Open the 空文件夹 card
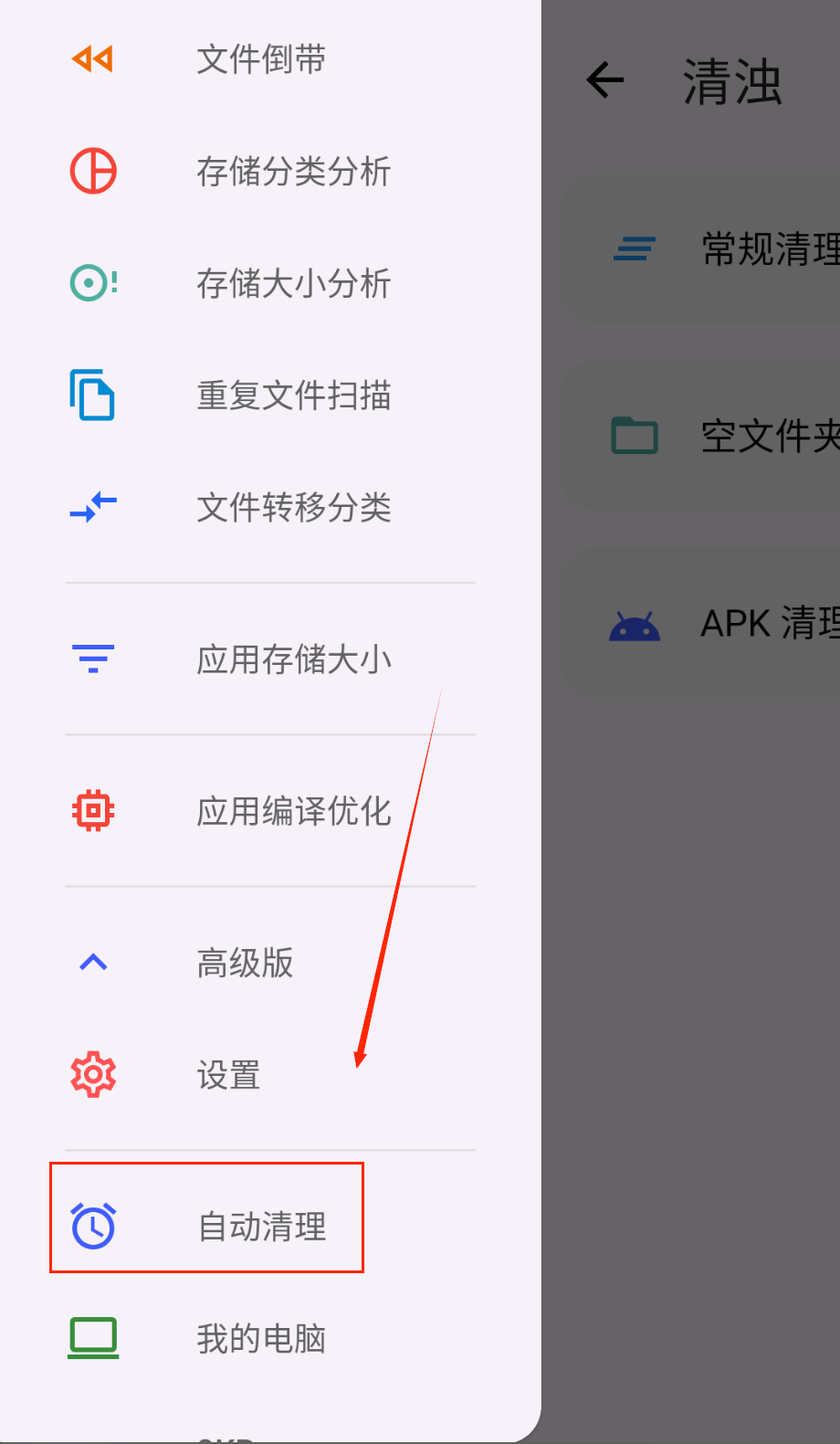 (721, 436)
